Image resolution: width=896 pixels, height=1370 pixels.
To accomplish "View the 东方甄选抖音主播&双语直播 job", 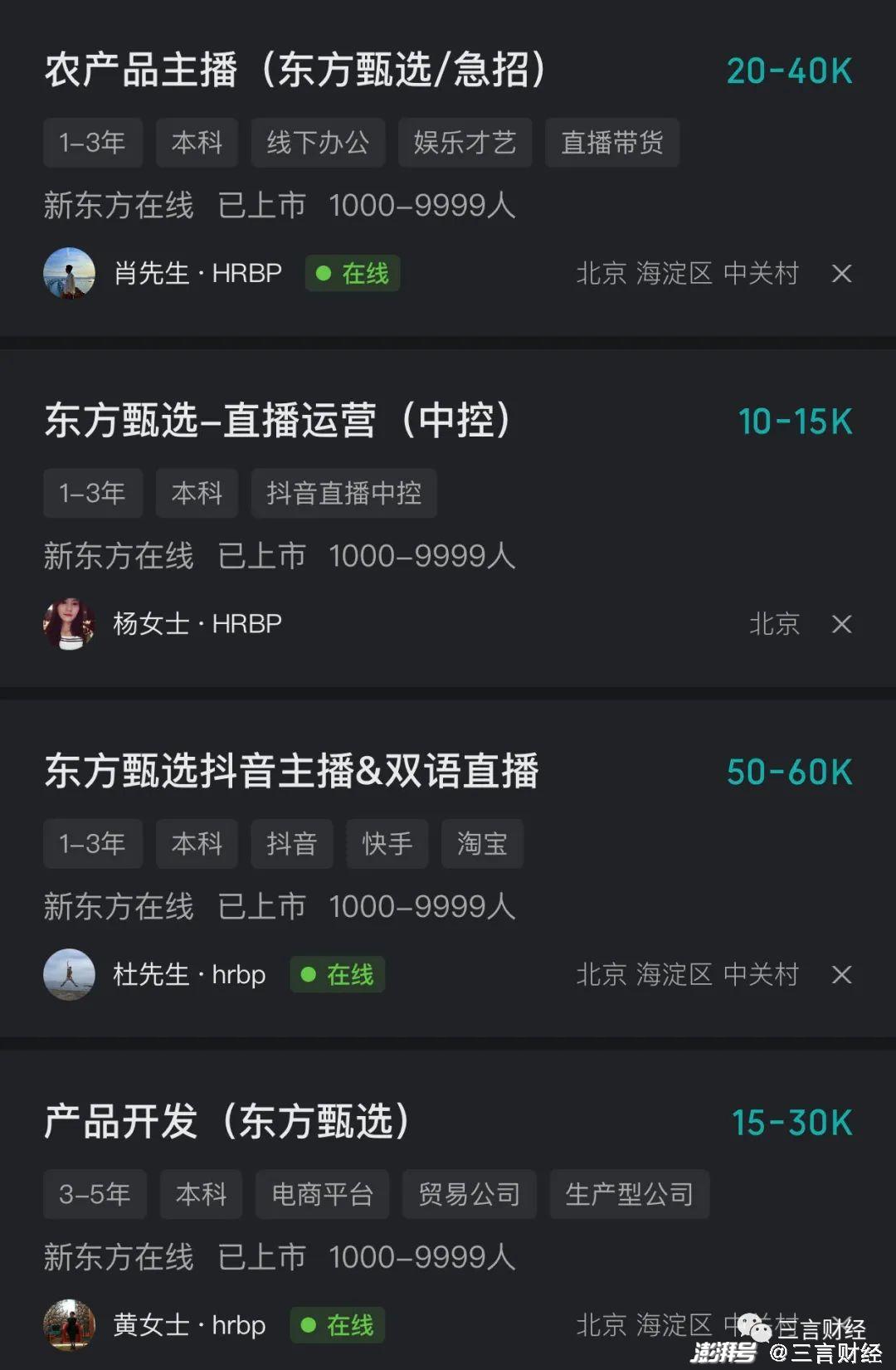I will 291,771.
